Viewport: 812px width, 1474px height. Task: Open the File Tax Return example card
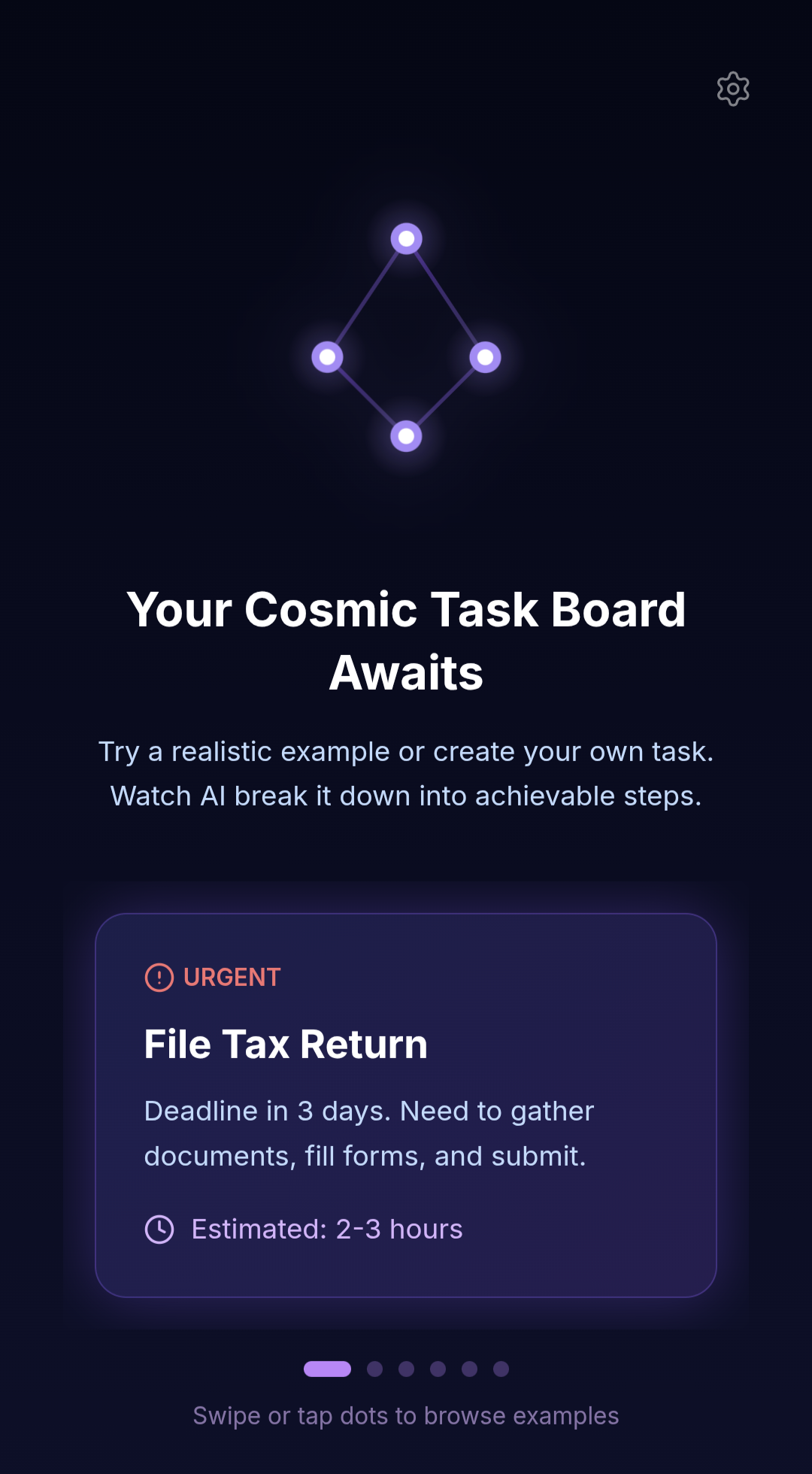(406, 1102)
